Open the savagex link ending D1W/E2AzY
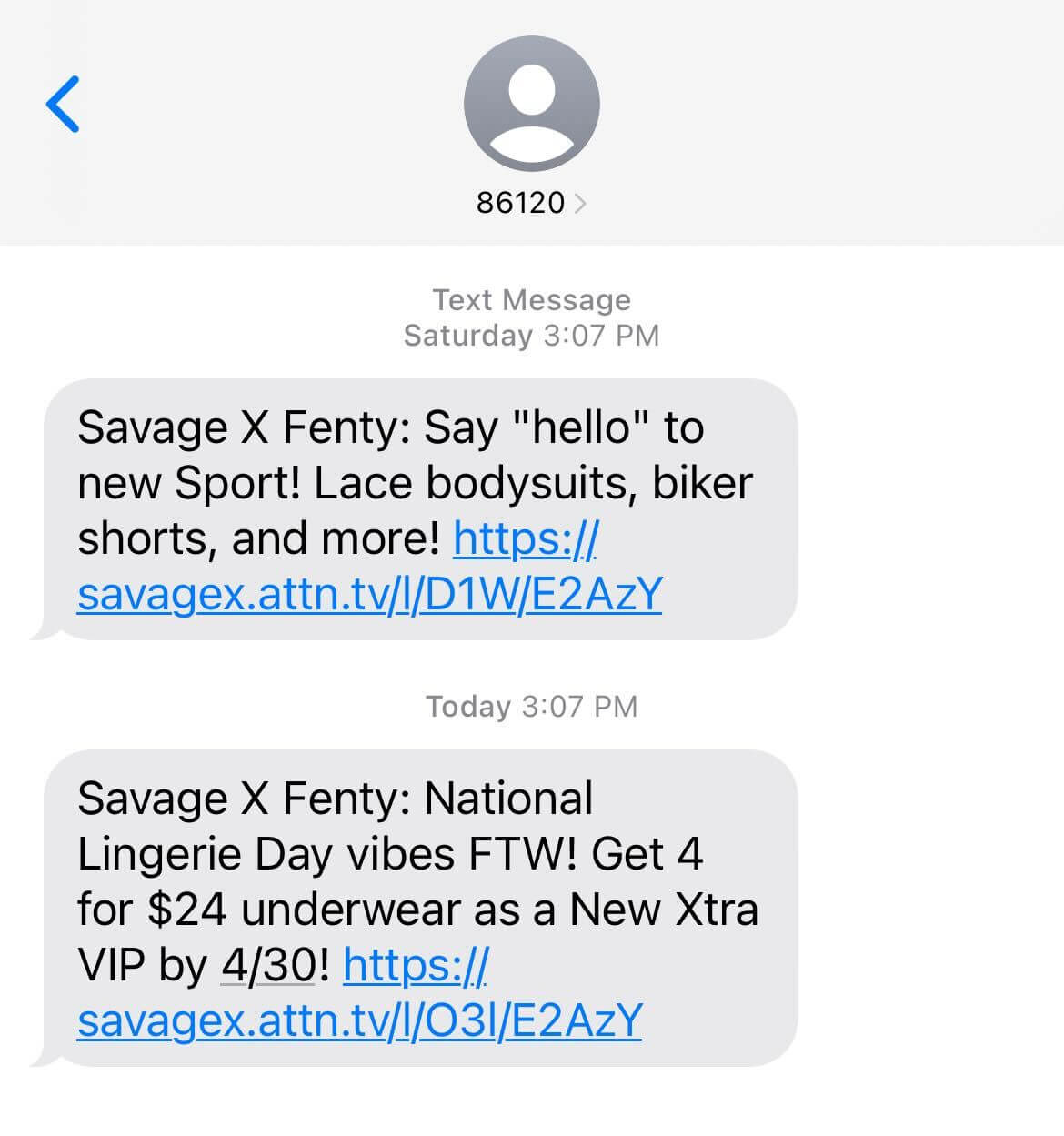Screen dimensions: 1064x1136 click(x=369, y=594)
